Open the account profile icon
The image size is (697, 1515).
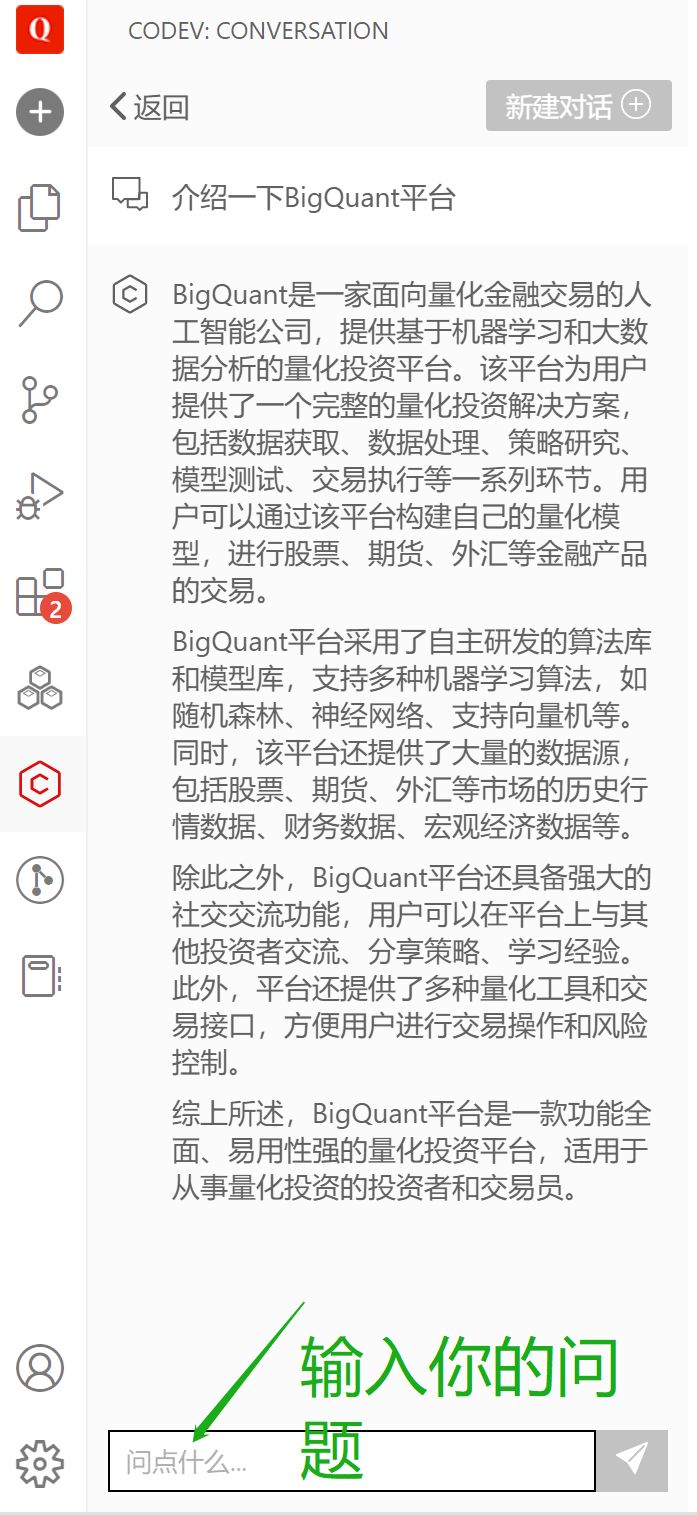coord(40,1368)
